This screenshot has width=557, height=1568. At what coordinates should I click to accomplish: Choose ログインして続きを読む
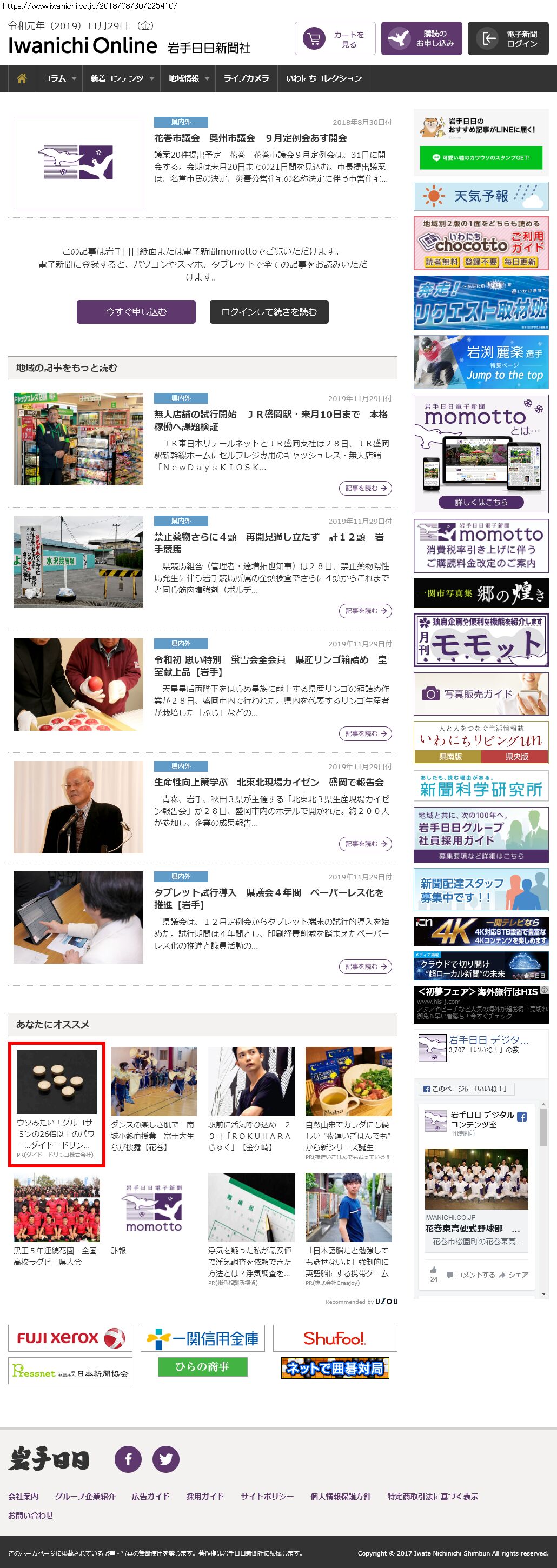point(269,312)
